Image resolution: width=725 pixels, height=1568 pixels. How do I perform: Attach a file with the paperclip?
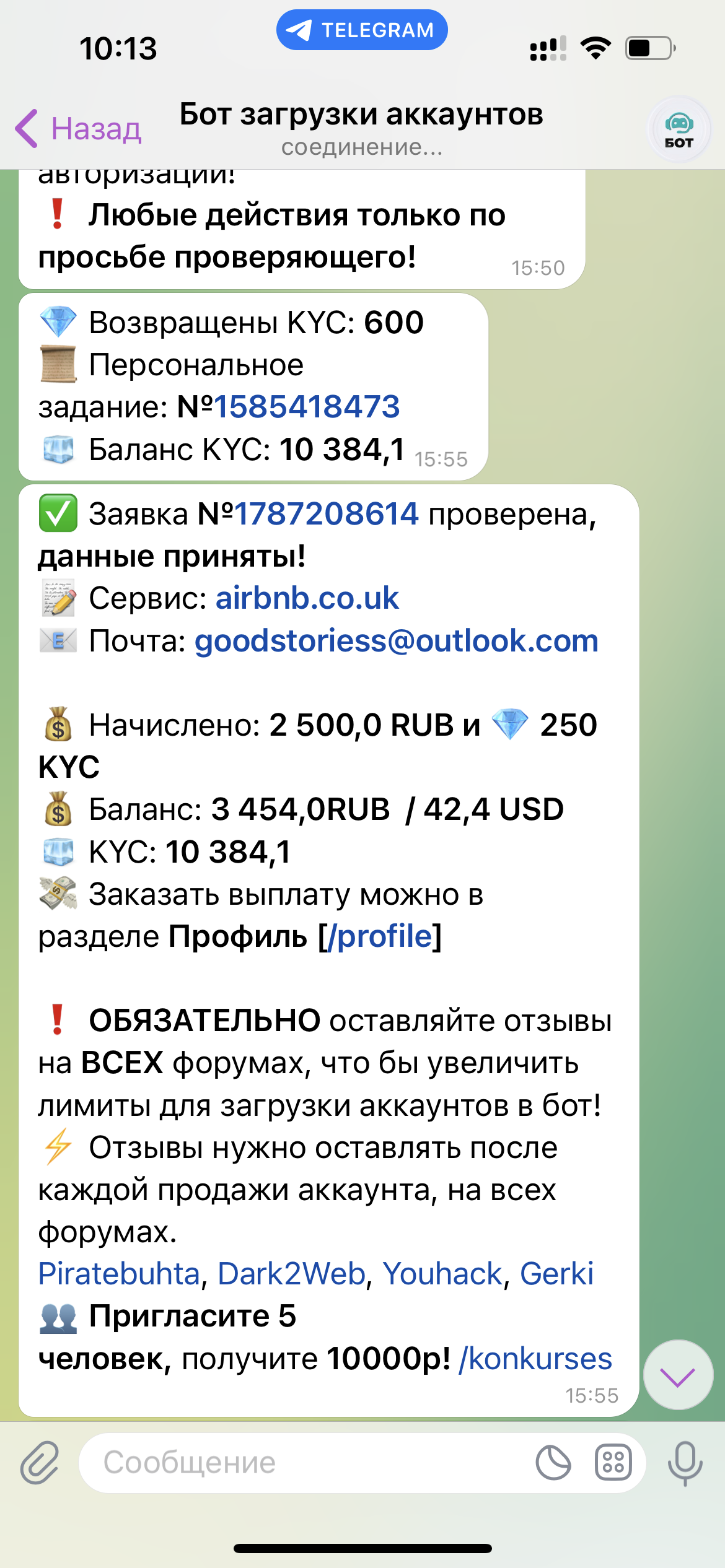pos(40,1462)
